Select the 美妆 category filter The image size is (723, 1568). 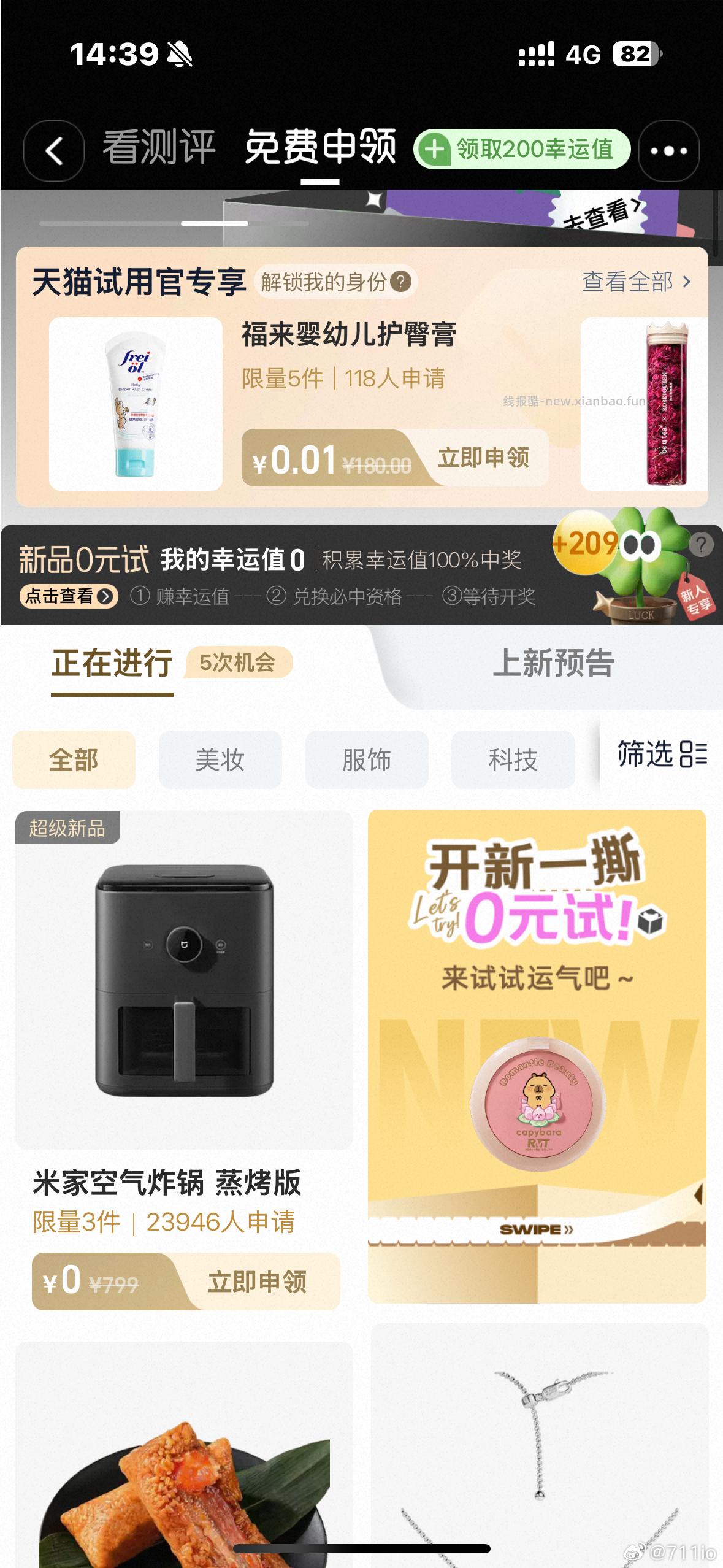(x=220, y=759)
